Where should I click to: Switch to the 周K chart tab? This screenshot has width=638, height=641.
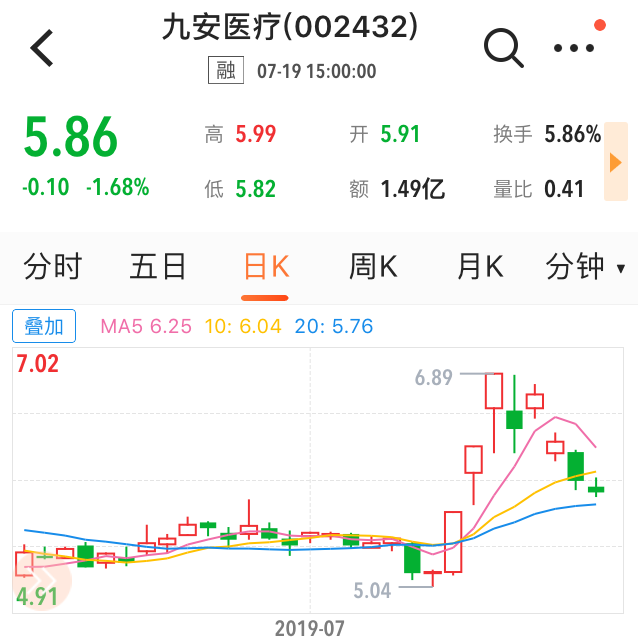pos(372,267)
